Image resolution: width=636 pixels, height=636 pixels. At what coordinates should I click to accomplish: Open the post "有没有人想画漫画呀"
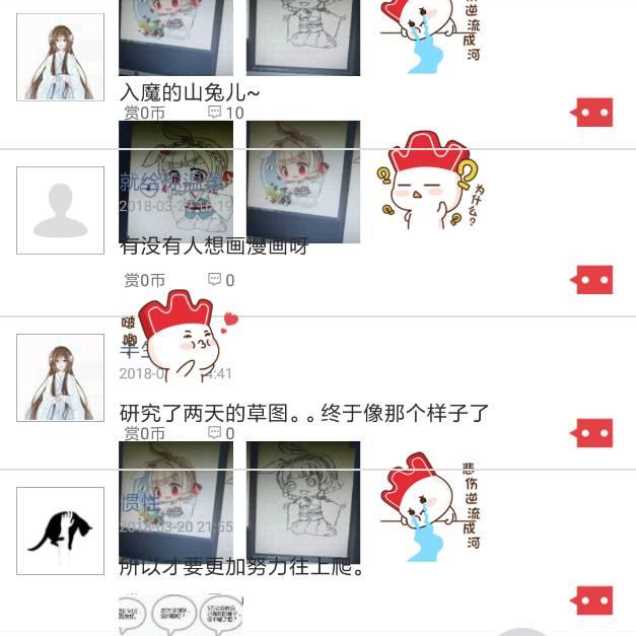[x=214, y=246]
